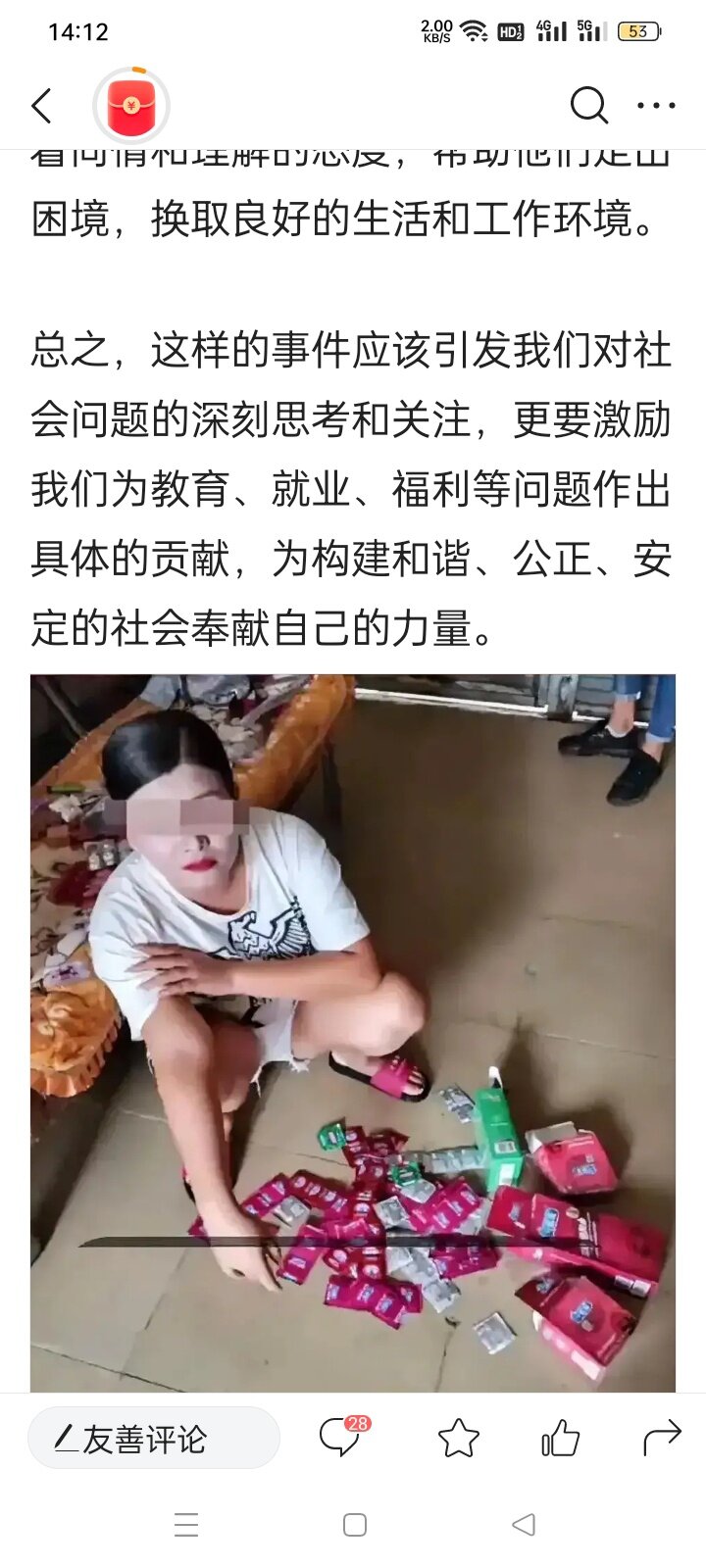
Task: Go back using the top-left arrow
Action: (41, 106)
